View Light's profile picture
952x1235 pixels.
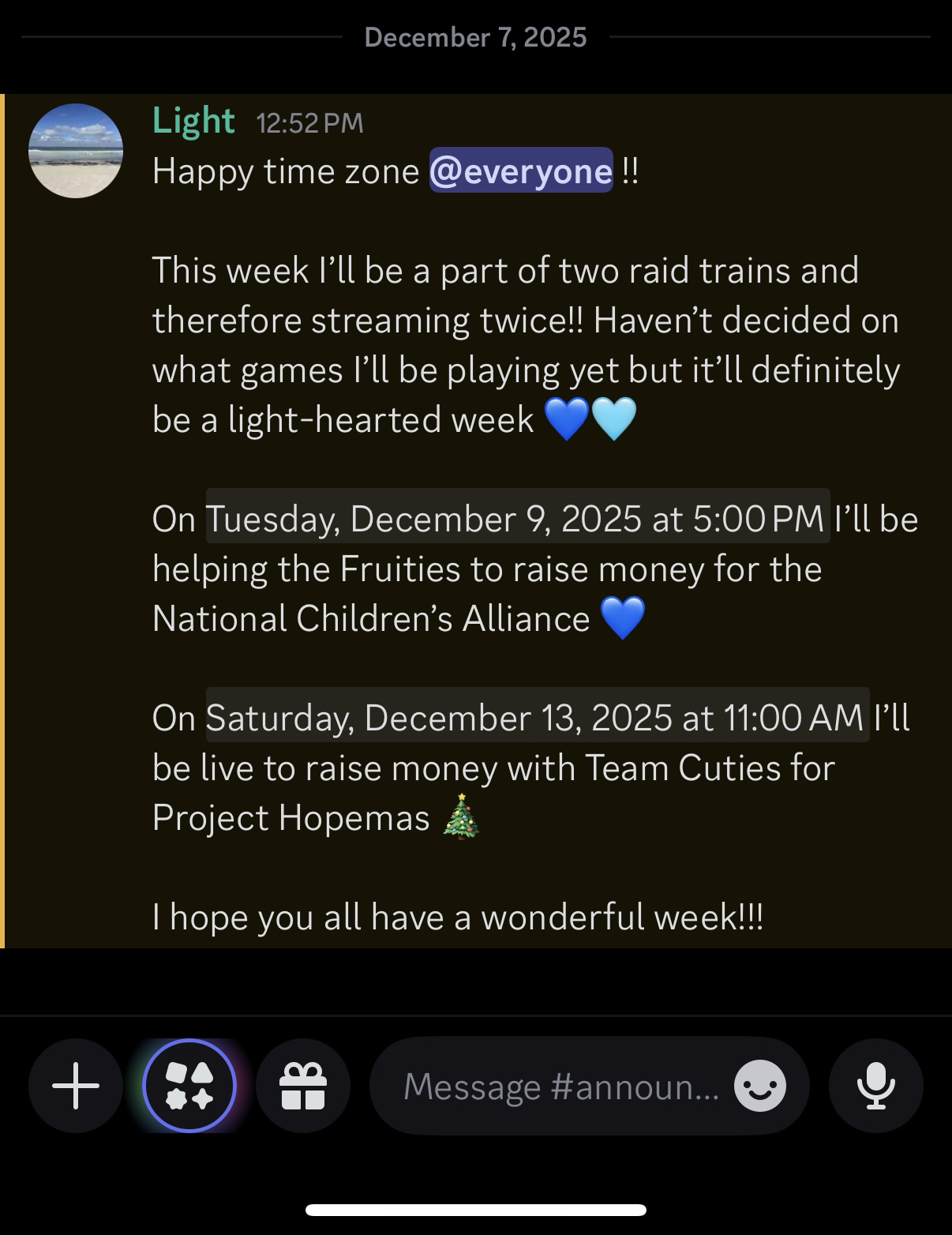[76, 151]
